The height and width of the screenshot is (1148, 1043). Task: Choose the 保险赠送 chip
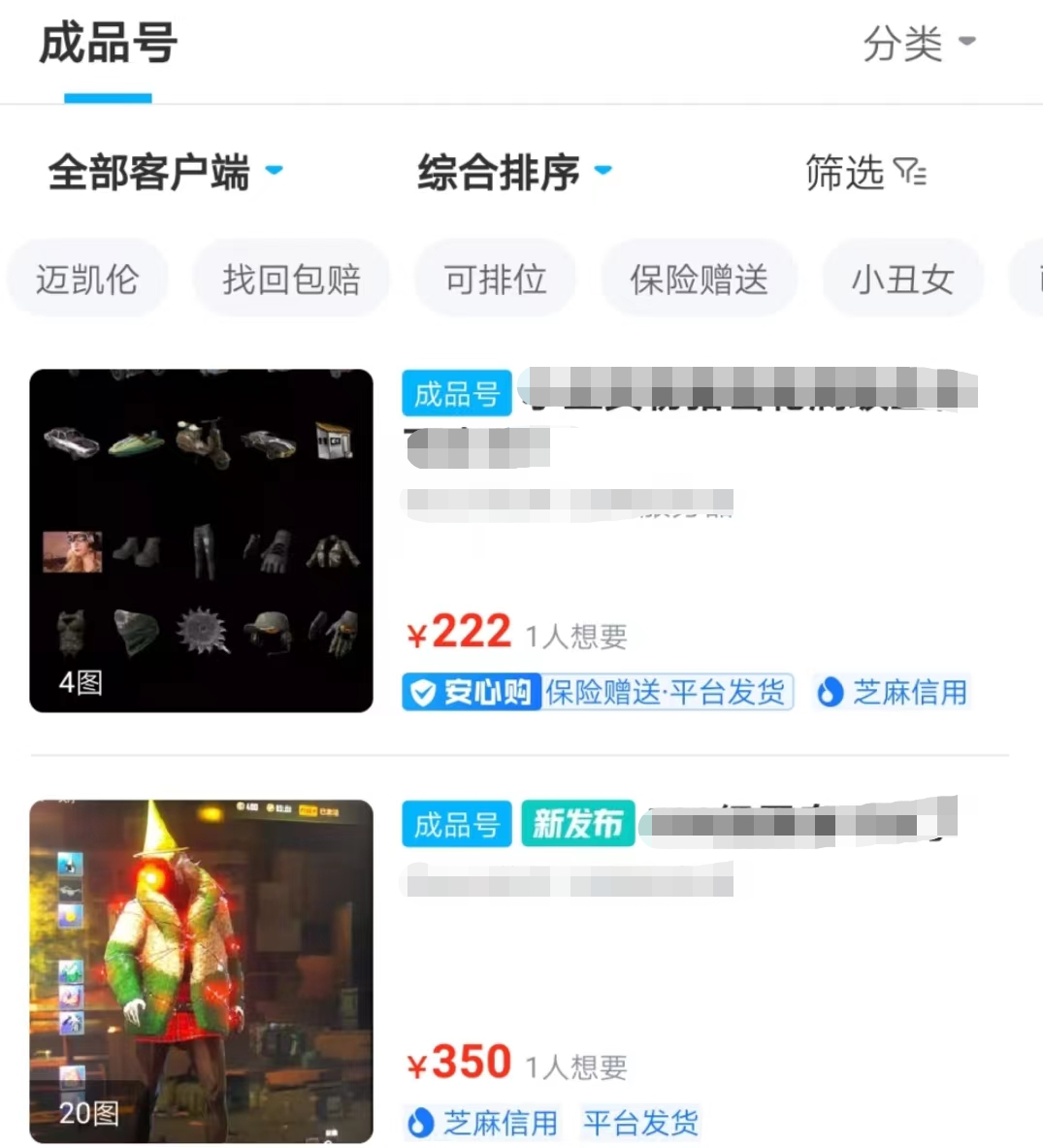pos(699,279)
